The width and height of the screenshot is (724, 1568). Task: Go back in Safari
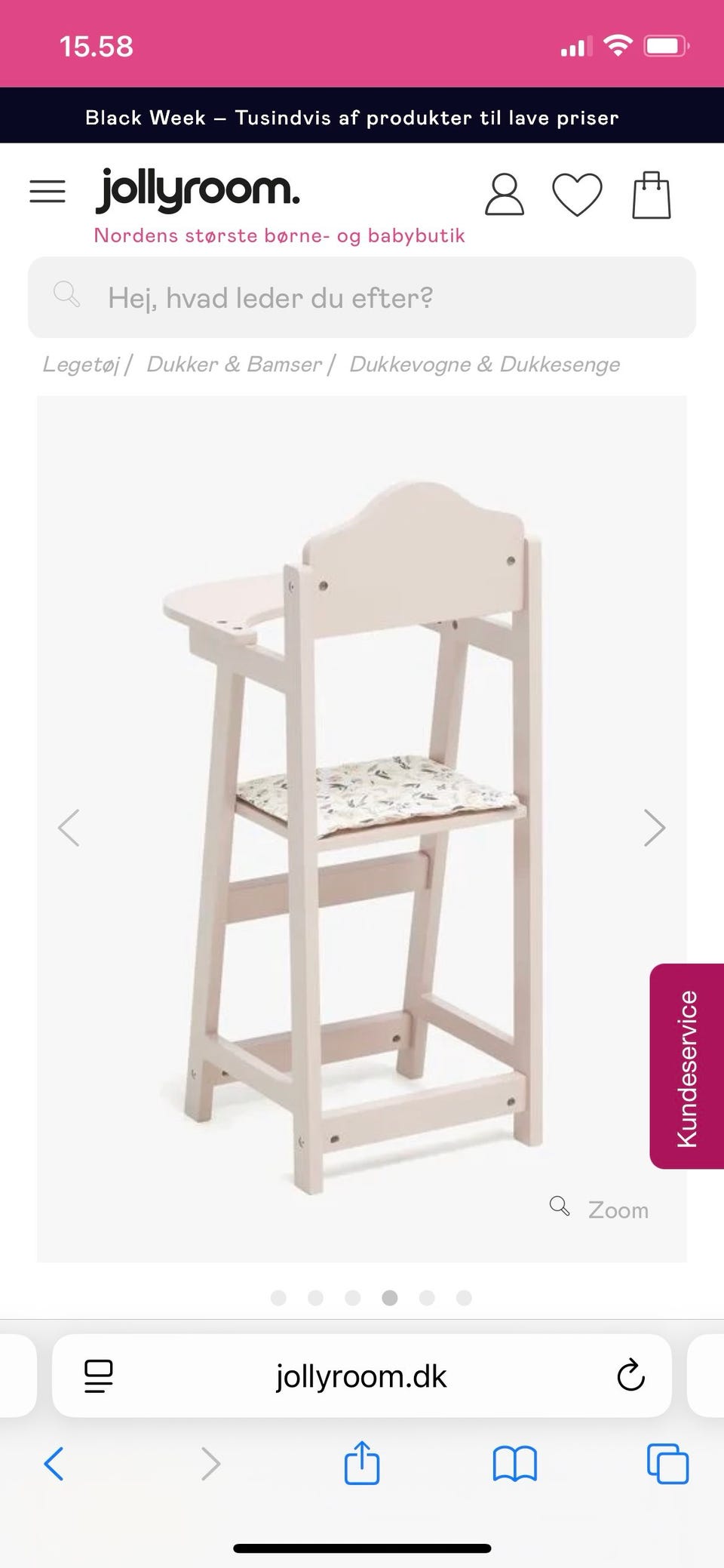[54, 1464]
